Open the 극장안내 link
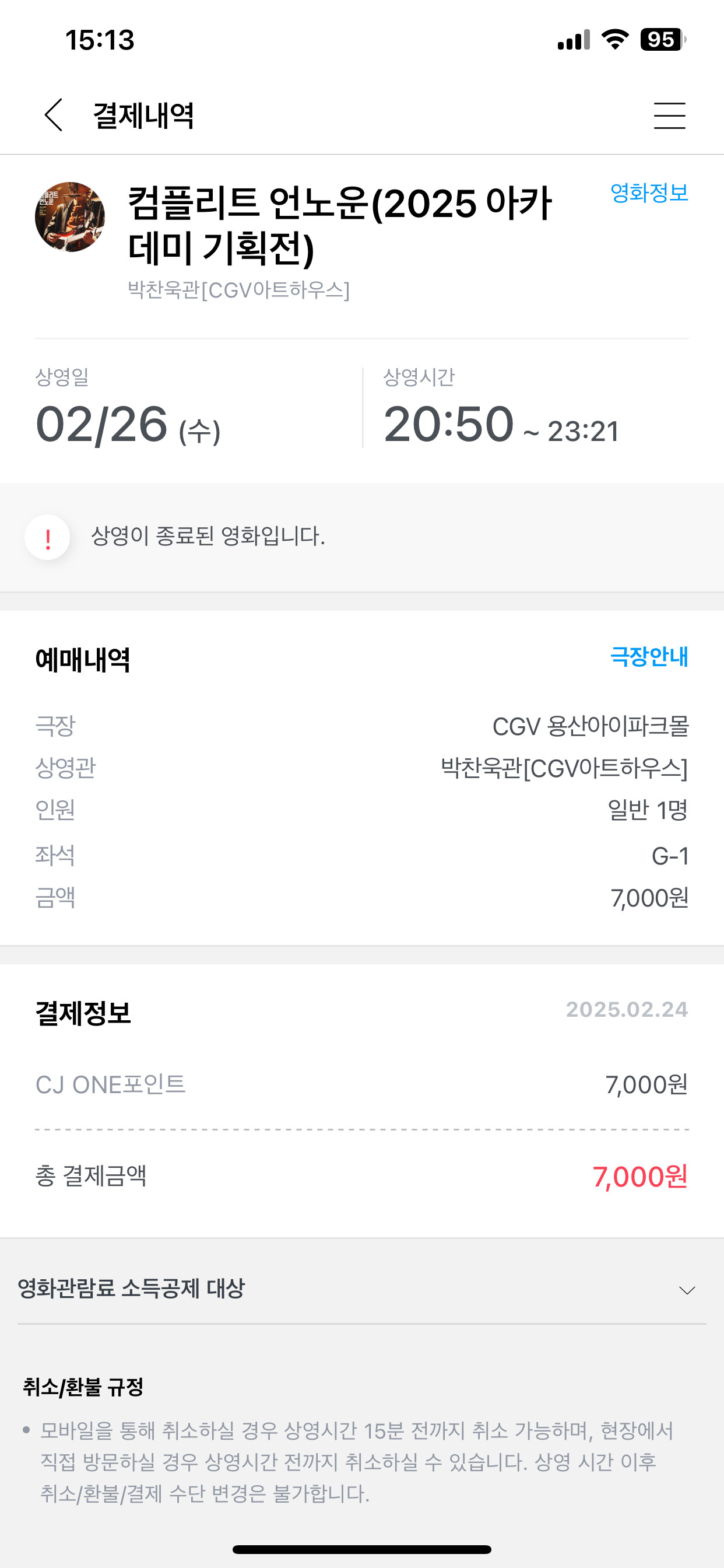The image size is (724, 1568). click(x=649, y=657)
